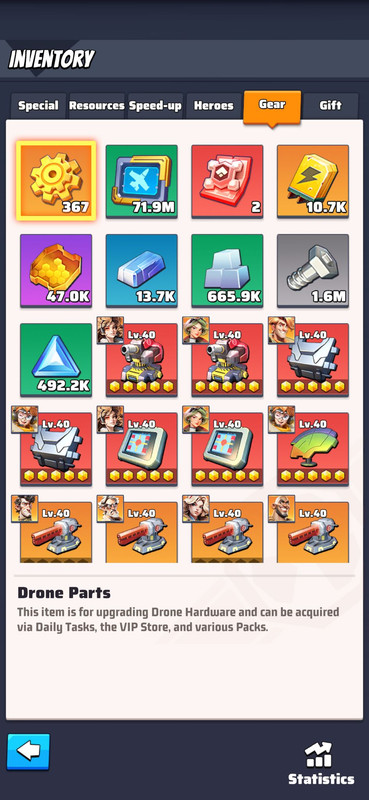
Task: Select the red item with quantity 2
Action: [x=228, y=181]
